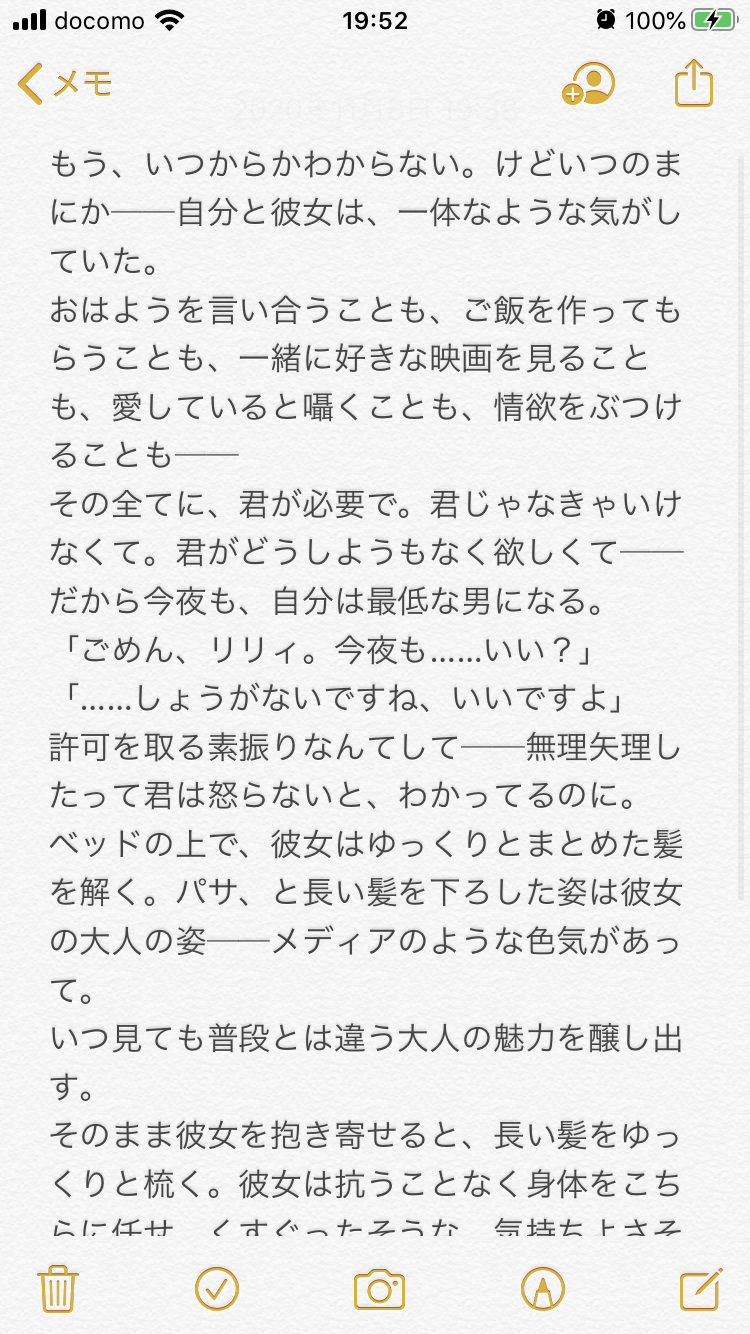Open the markup pen tool
Image resolution: width=750 pixels, height=1334 pixels.
coord(541,1288)
